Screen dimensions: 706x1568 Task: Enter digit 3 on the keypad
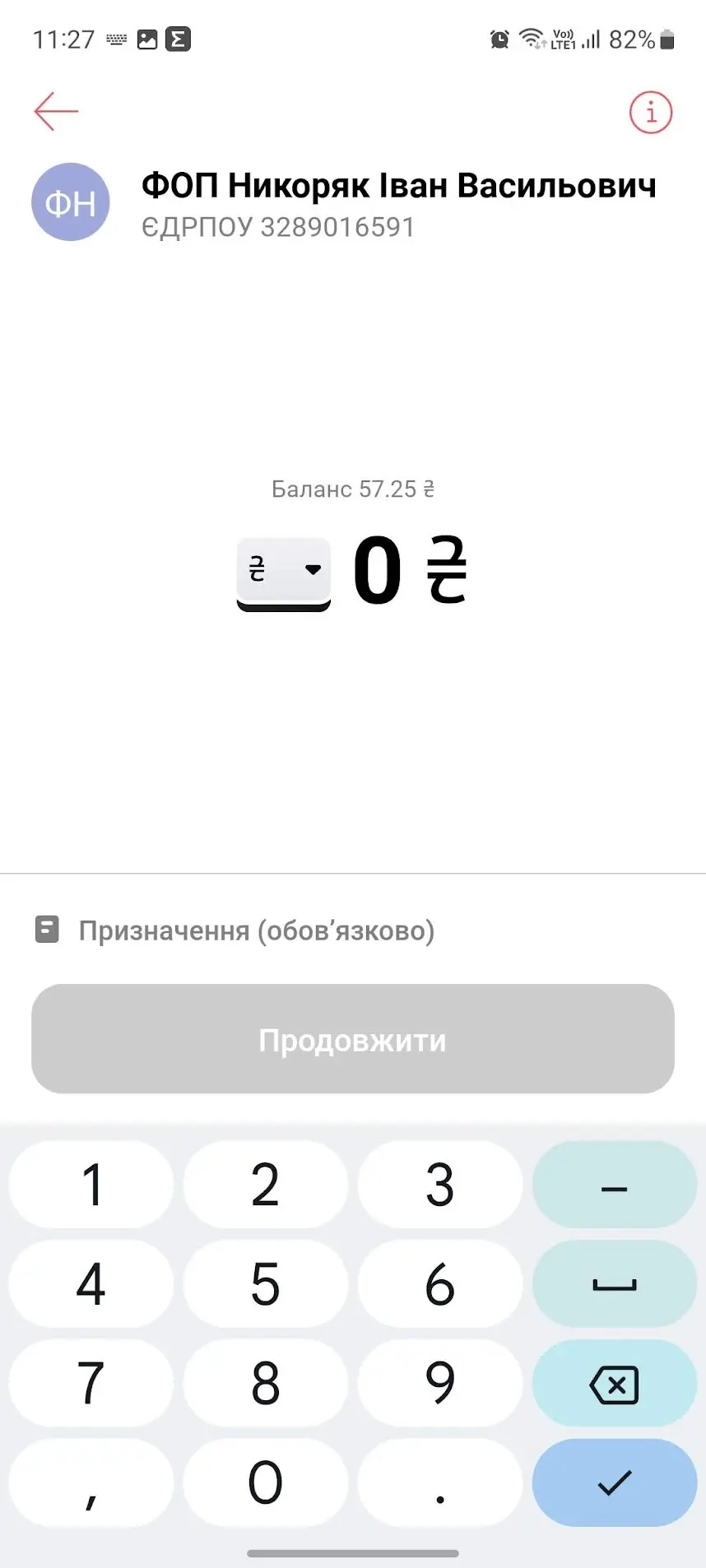pyautogui.click(x=440, y=1185)
